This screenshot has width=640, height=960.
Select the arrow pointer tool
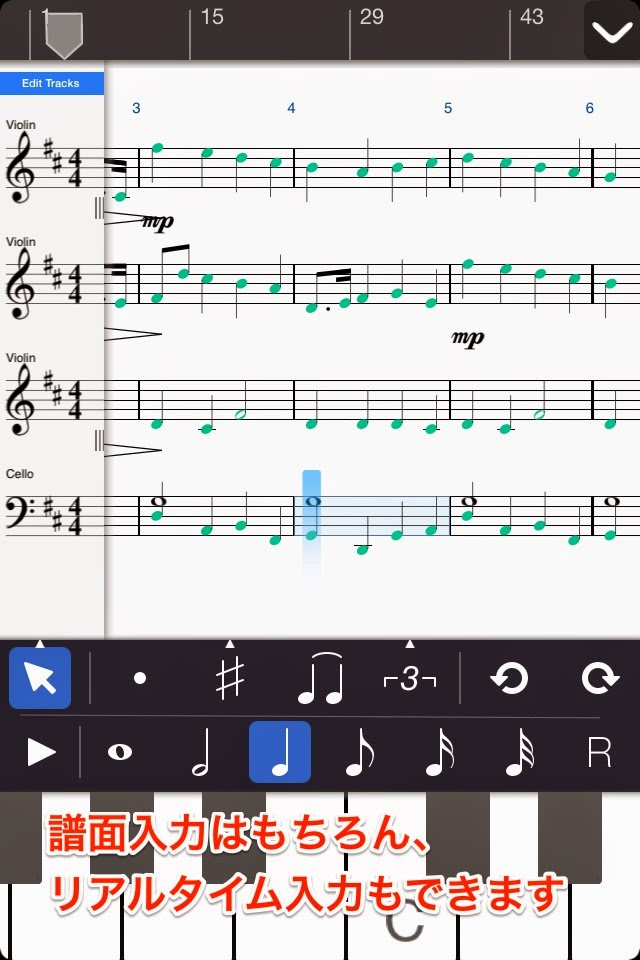pos(40,678)
